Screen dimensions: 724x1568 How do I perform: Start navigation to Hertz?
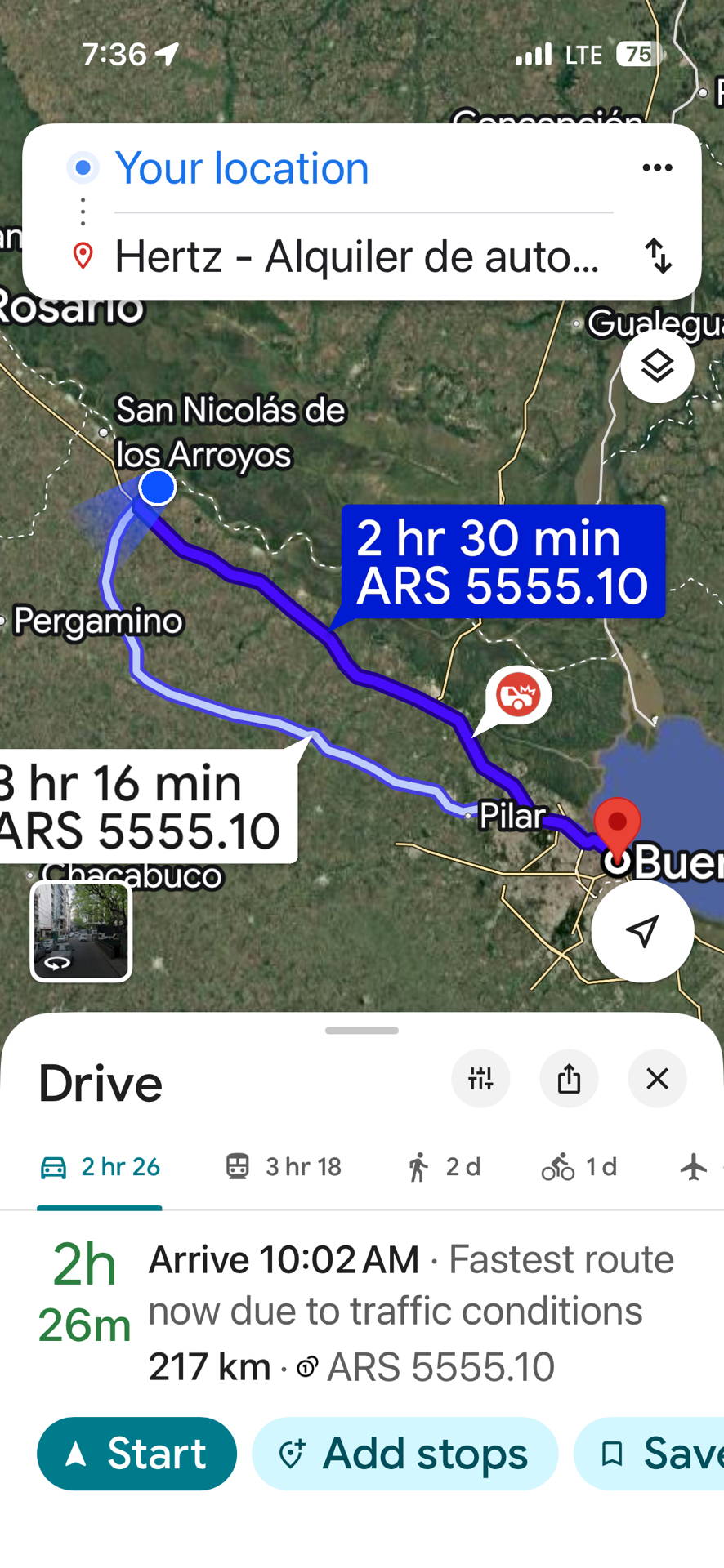136,1454
